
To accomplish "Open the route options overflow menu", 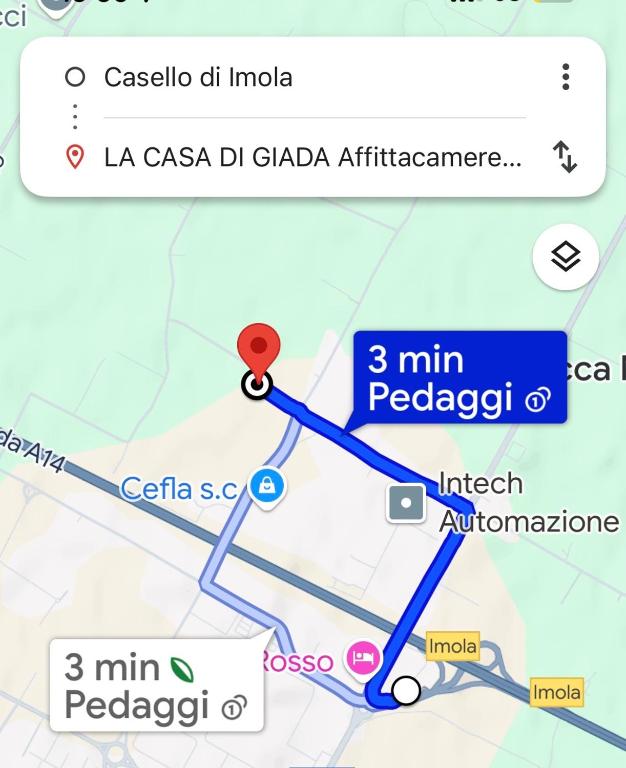I will [566, 77].
